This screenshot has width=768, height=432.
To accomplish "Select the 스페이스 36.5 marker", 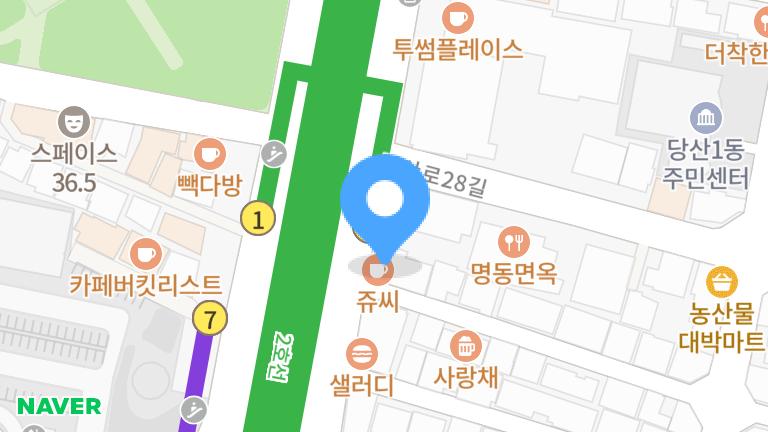I will 71,122.
